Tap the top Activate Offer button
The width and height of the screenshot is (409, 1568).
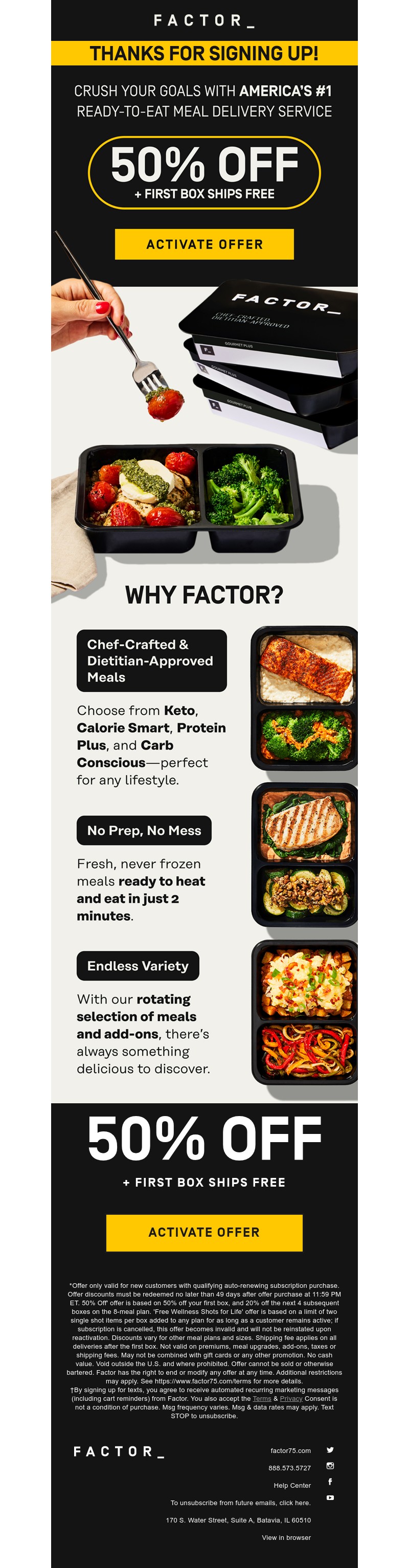tap(204, 244)
